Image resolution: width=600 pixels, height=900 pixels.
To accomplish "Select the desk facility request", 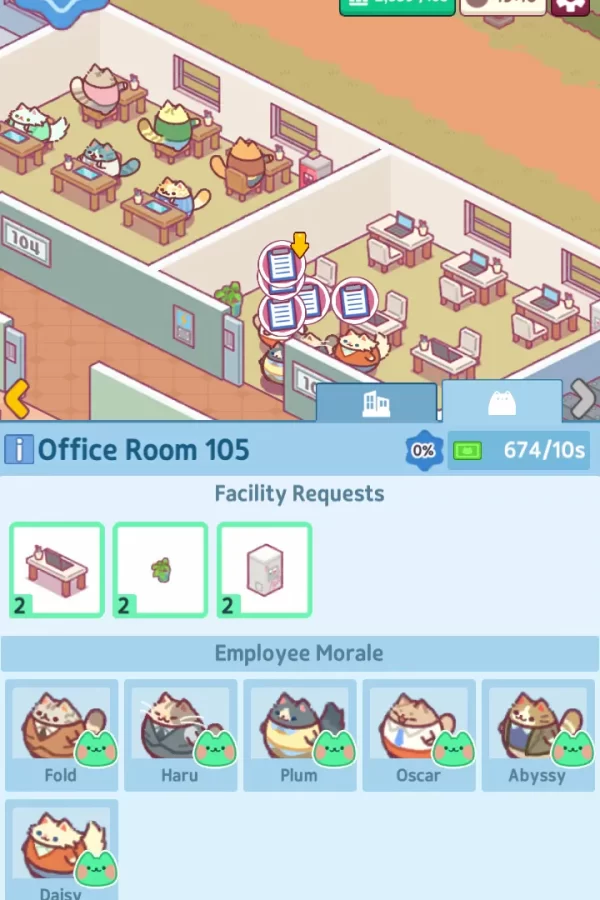I will [57, 570].
